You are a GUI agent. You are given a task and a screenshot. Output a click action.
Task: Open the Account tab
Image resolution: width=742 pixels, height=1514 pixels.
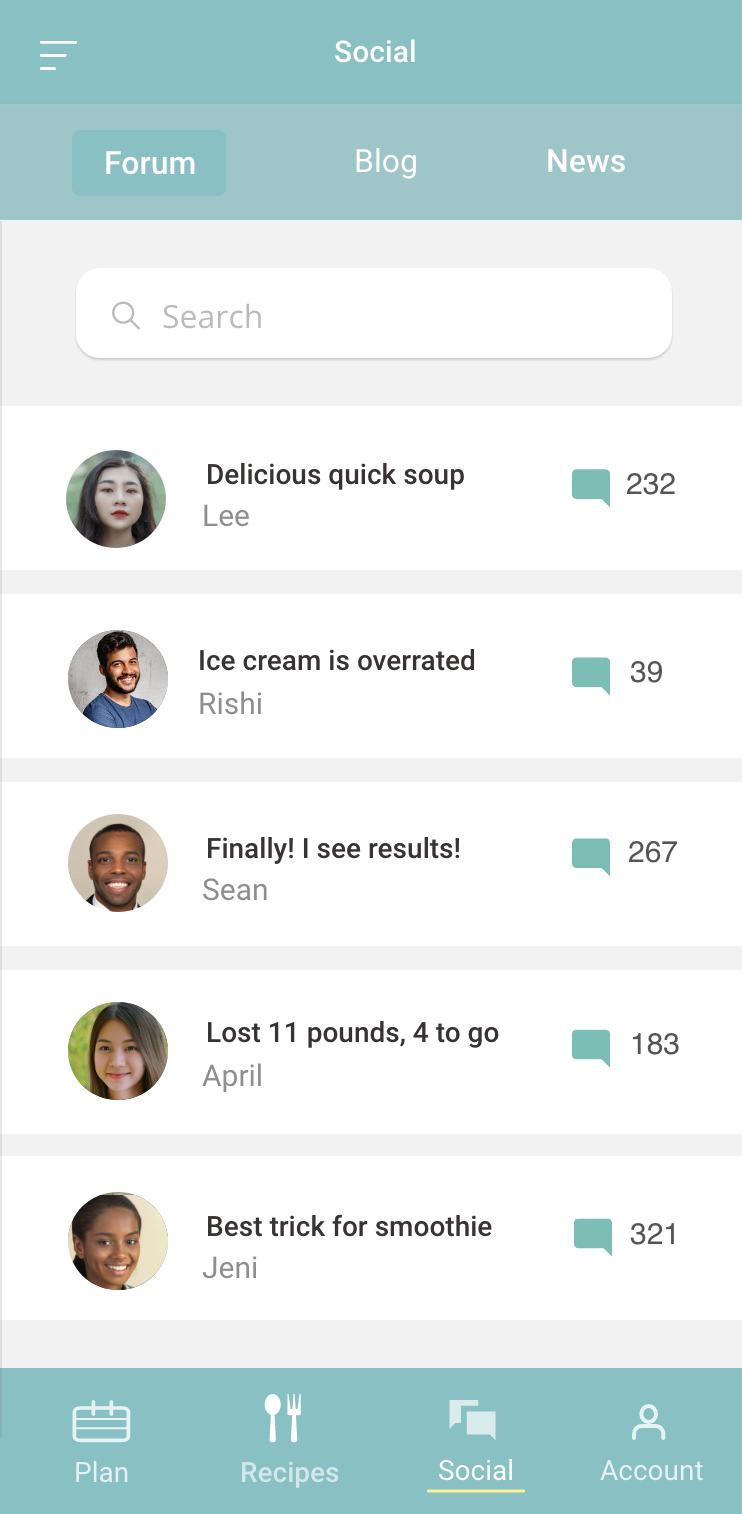pos(651,1442)
